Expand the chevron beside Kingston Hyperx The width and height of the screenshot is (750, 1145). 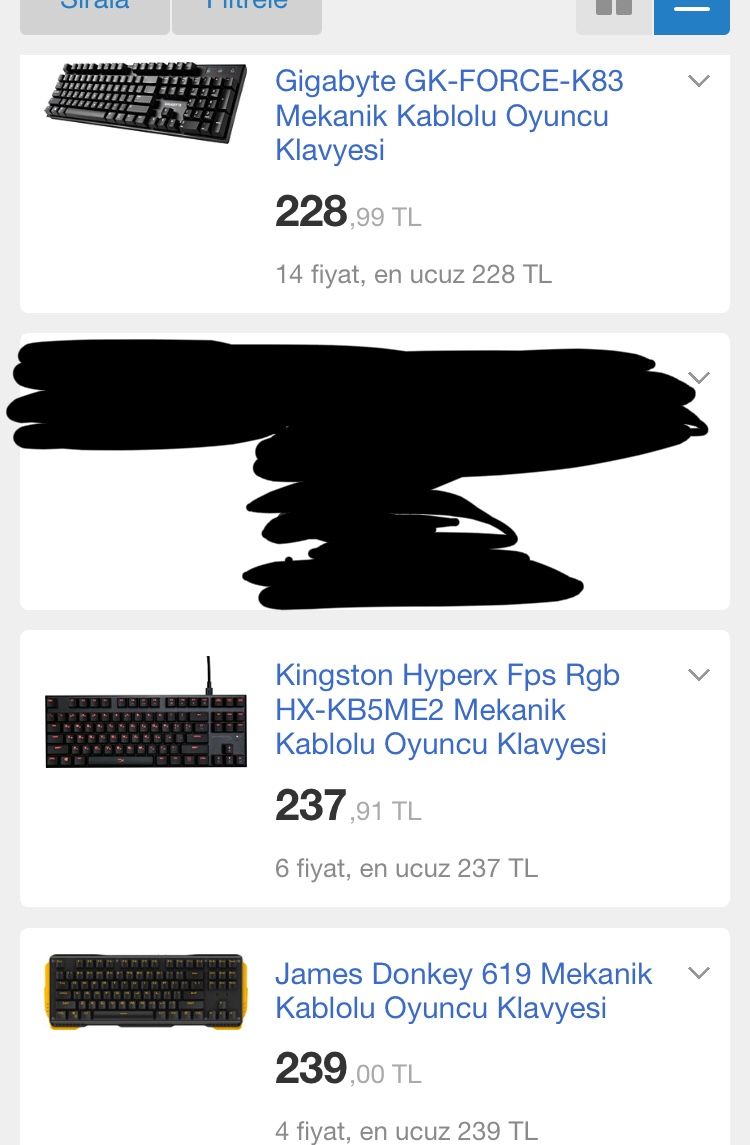[699, 675]
